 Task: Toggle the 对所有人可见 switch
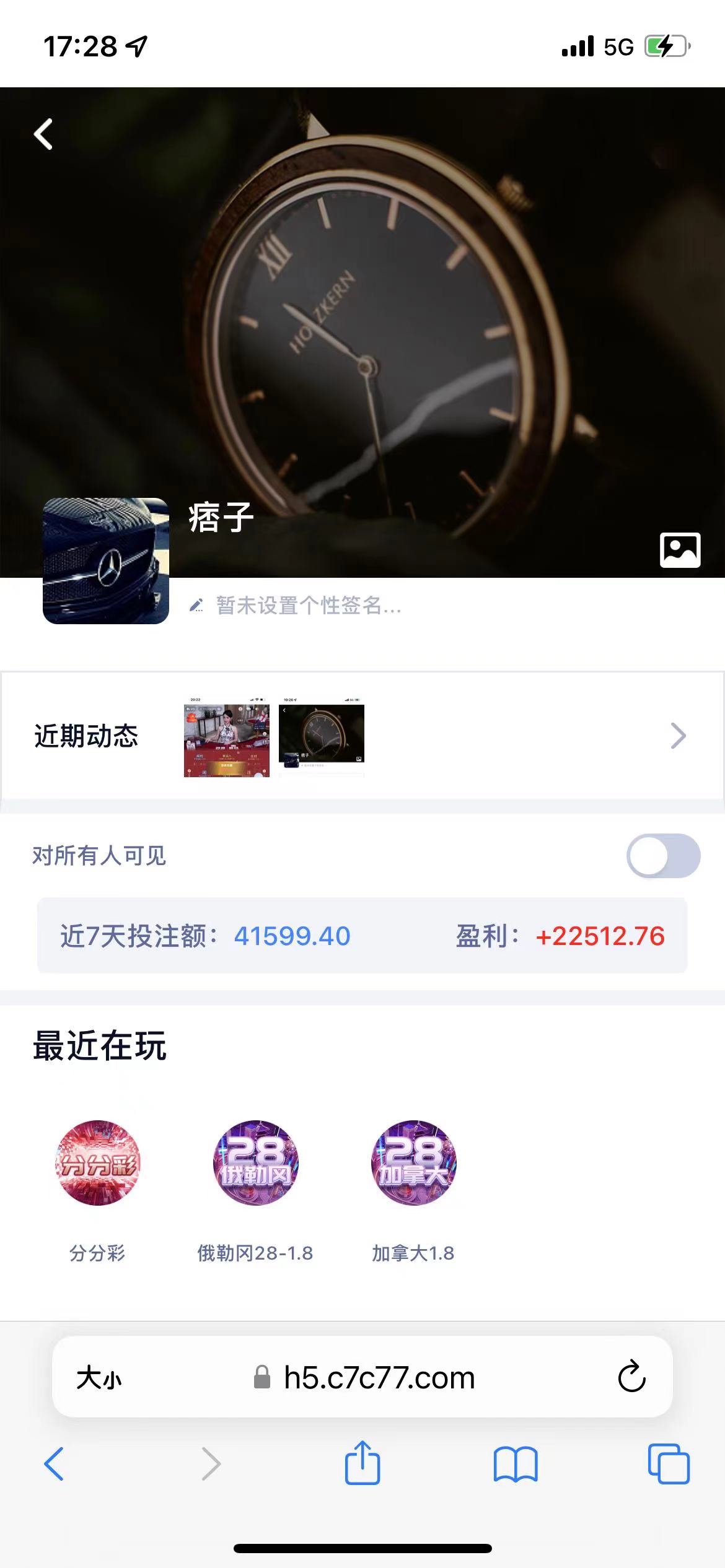[663, 856]
